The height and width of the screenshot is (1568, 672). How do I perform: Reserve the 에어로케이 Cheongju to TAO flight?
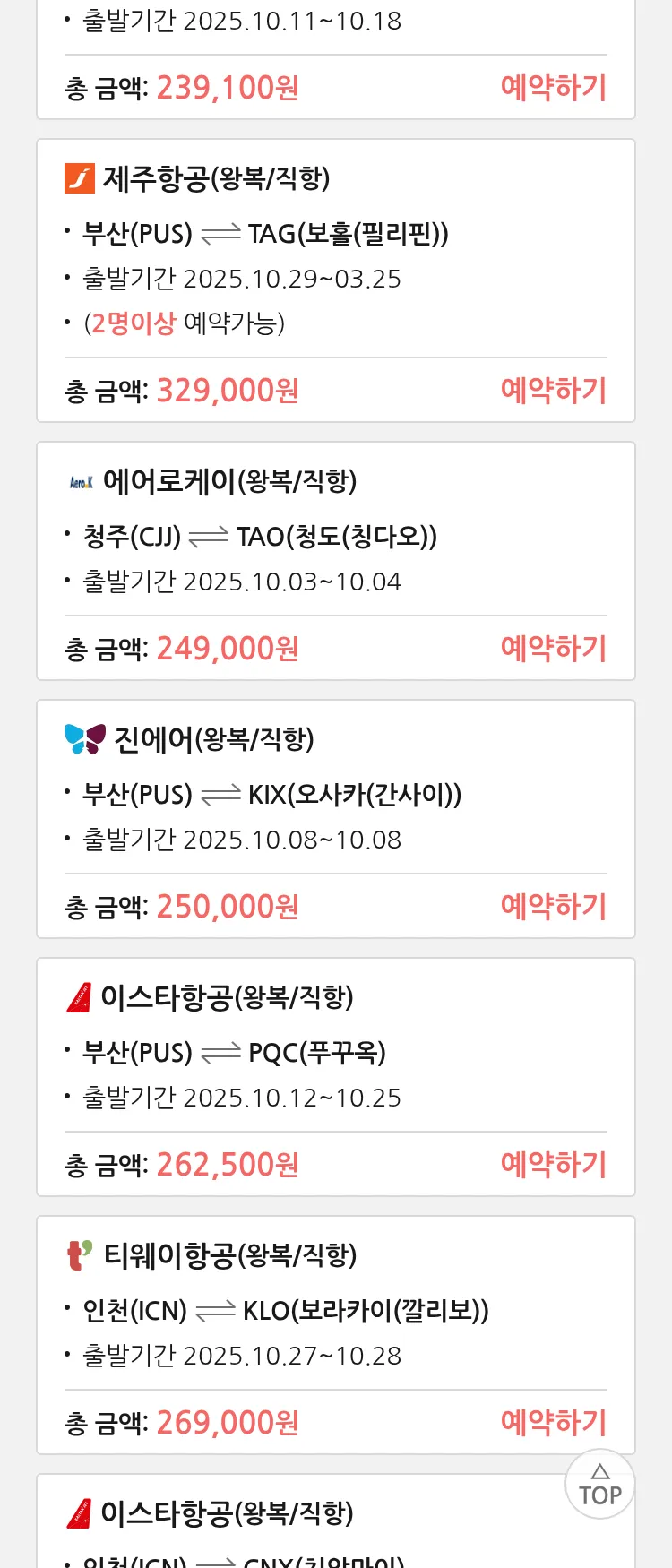click(x=553, y=649)
